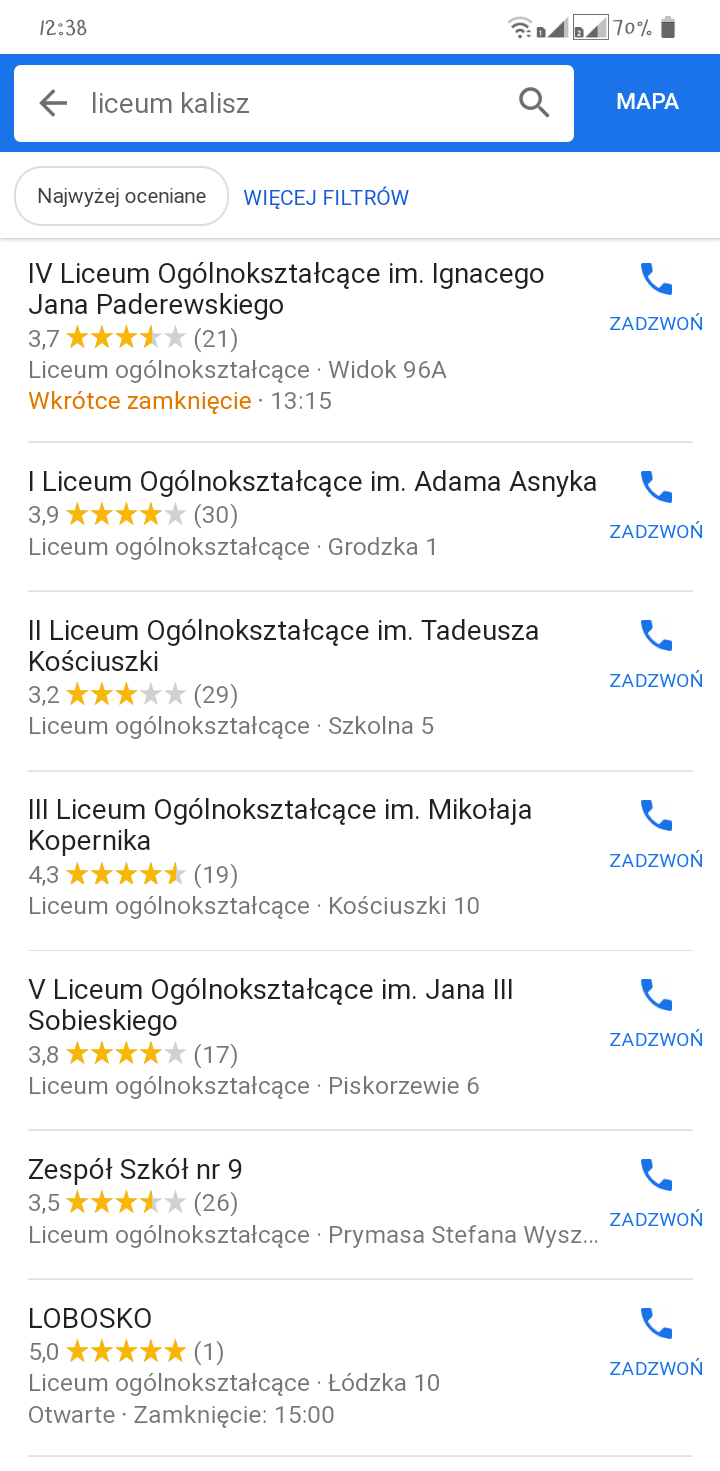This screenshot has height=1471, width=720.
Task: Call III Liceum Kopernika
Action: (656, 834)
